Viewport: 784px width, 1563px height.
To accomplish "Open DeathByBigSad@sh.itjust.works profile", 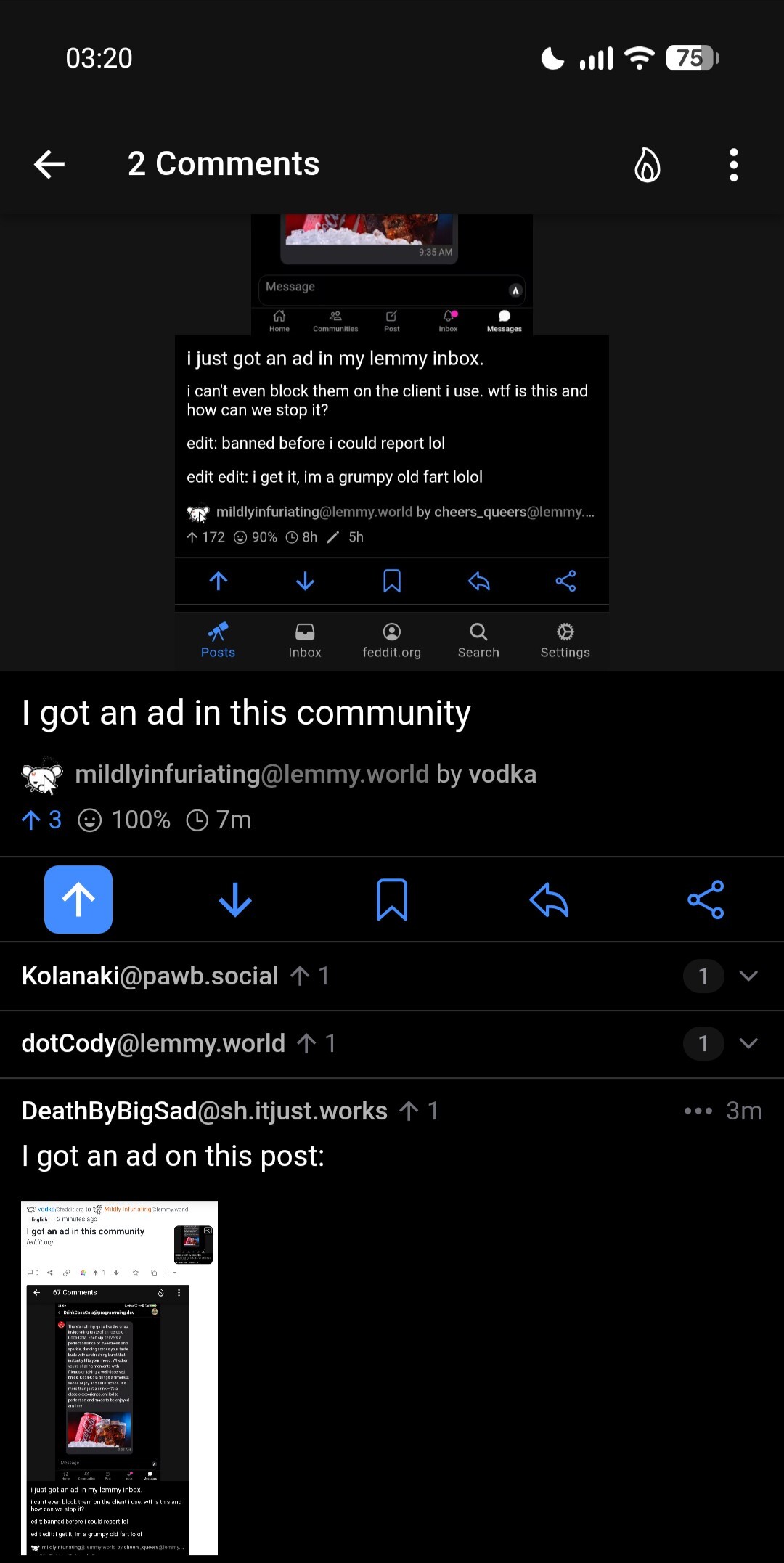I will 205,1111.
